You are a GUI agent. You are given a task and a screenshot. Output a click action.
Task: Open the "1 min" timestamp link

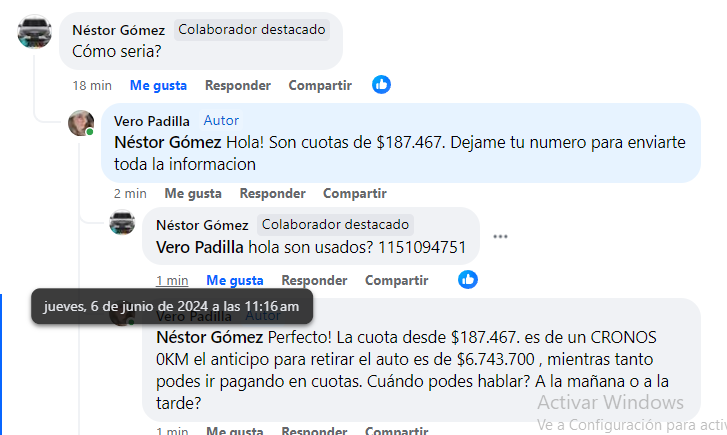click(172, 280)
